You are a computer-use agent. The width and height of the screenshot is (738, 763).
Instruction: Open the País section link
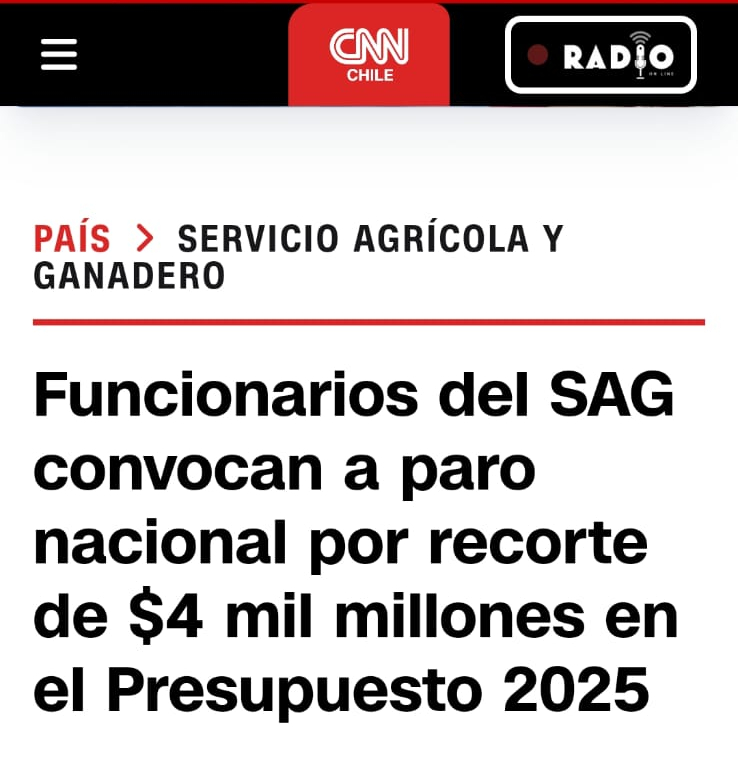pos(72,238)
